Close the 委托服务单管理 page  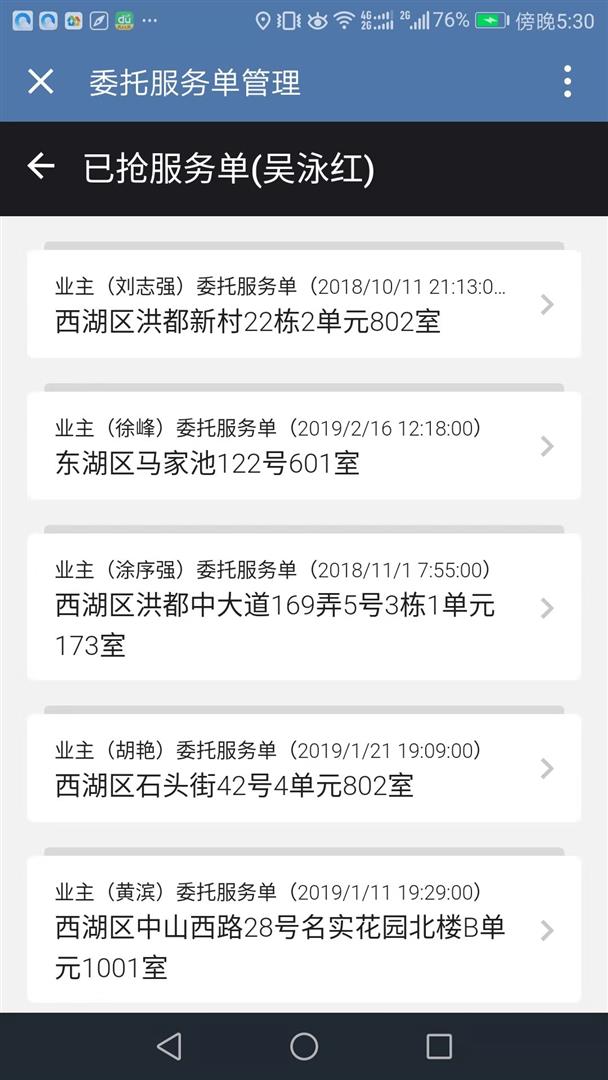tap(40, 82)
